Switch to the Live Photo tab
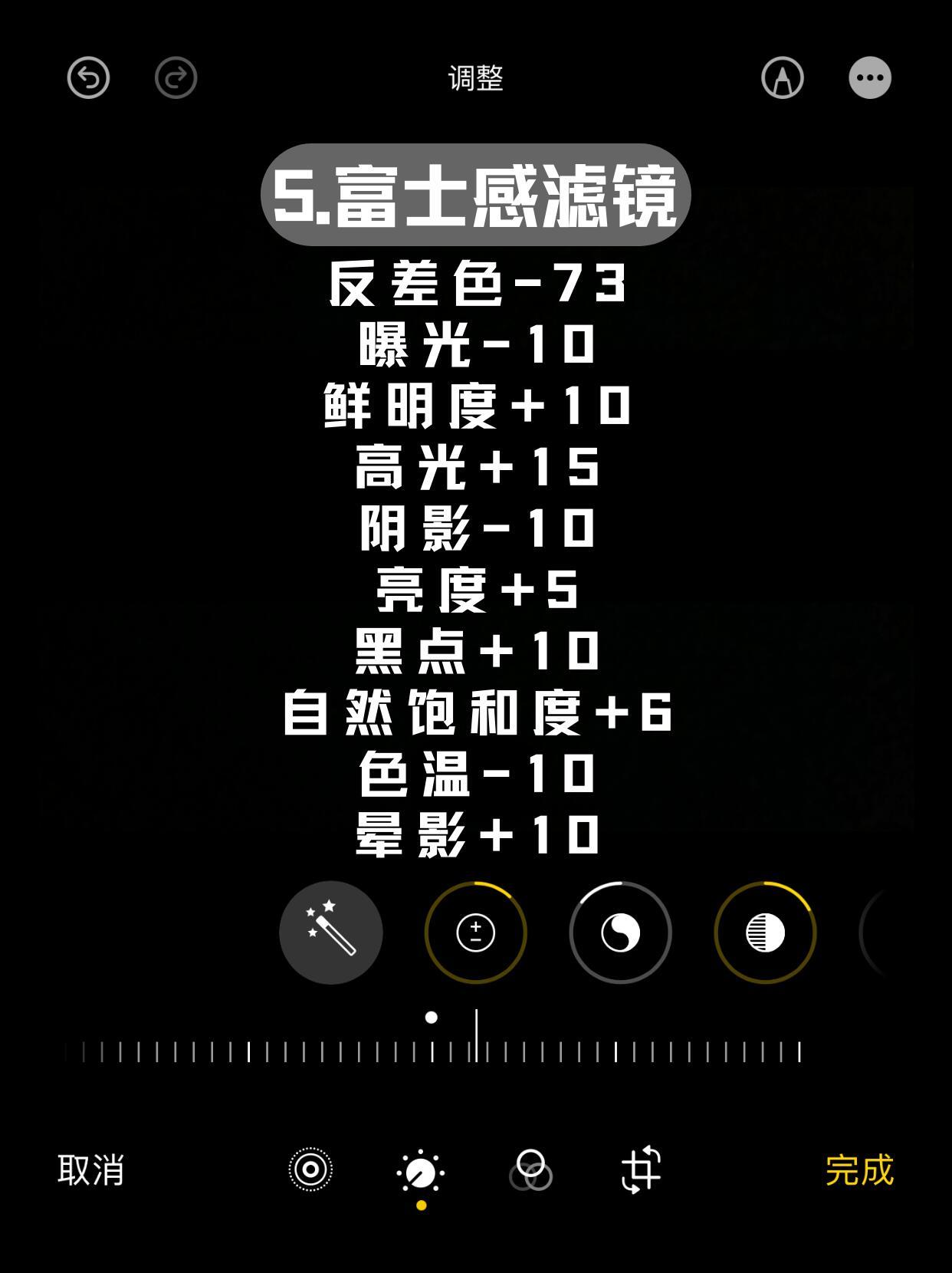This screenshot has height=1273, width=952. 310,1170
